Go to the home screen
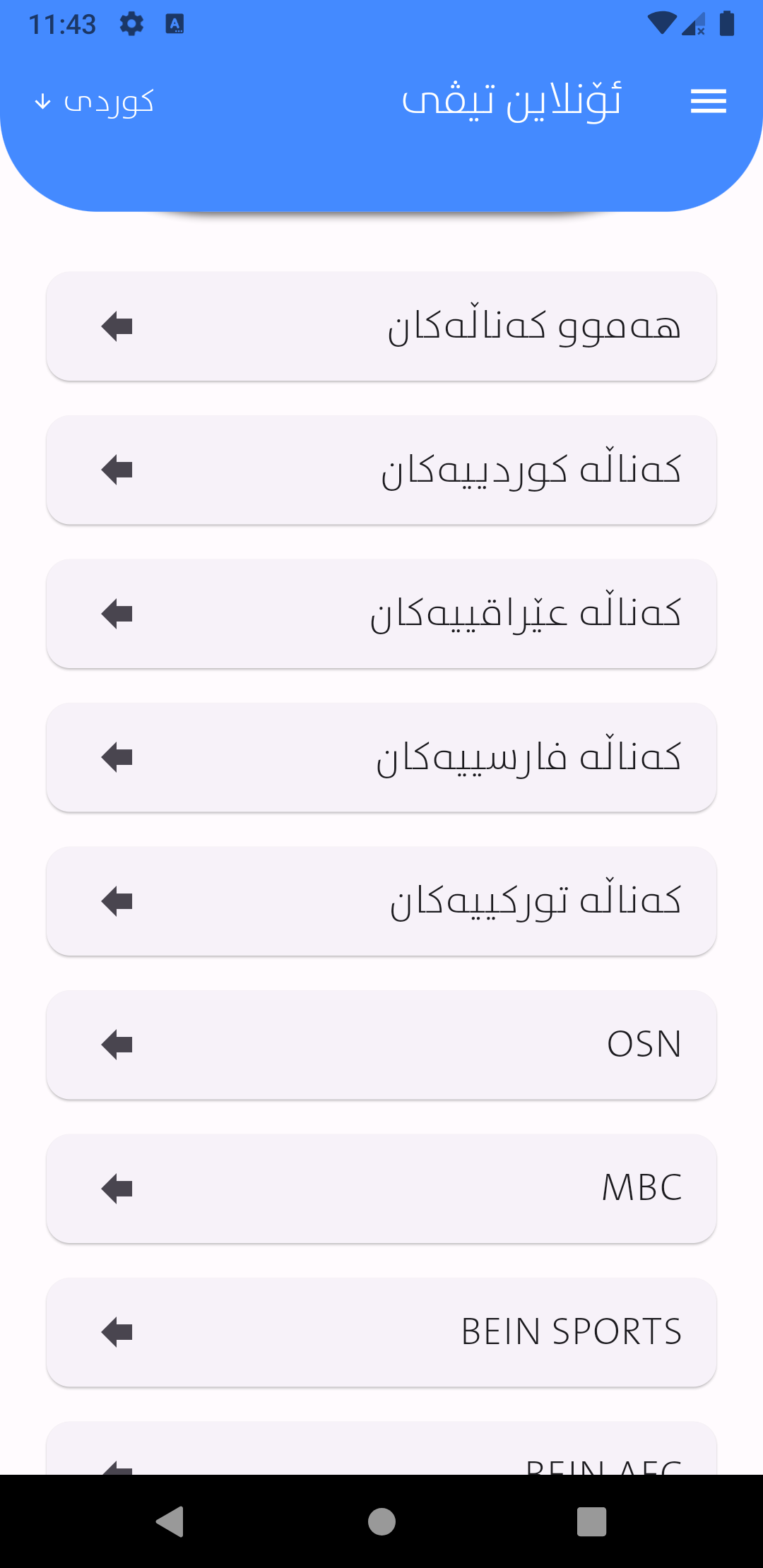Viewport: 763px width, 1568px height. point(381,1521)
